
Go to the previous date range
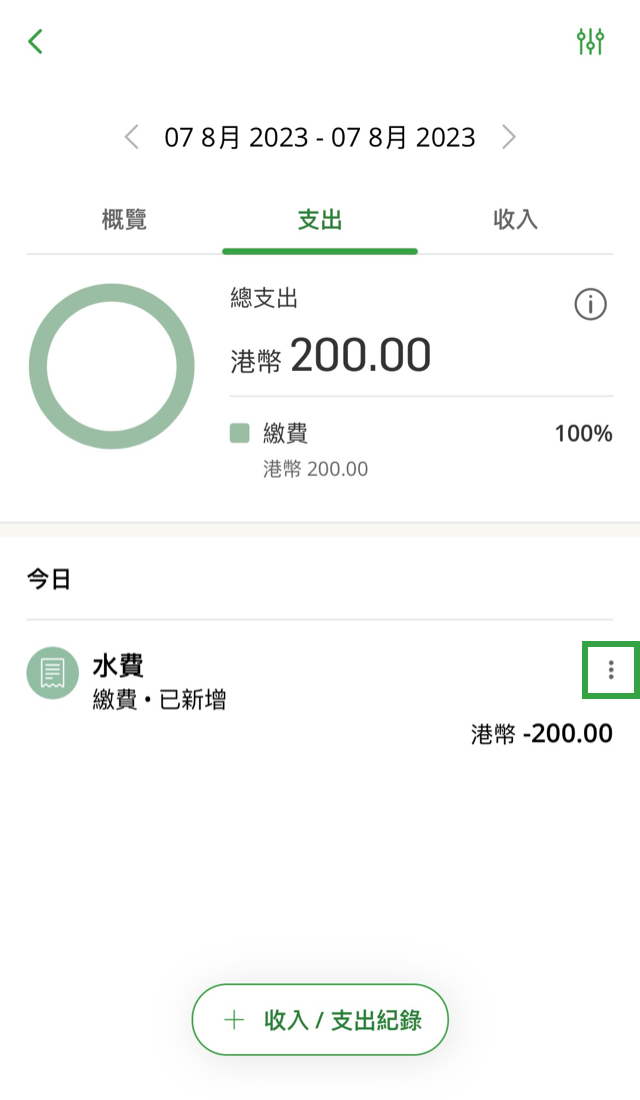[x=131, y=137]
